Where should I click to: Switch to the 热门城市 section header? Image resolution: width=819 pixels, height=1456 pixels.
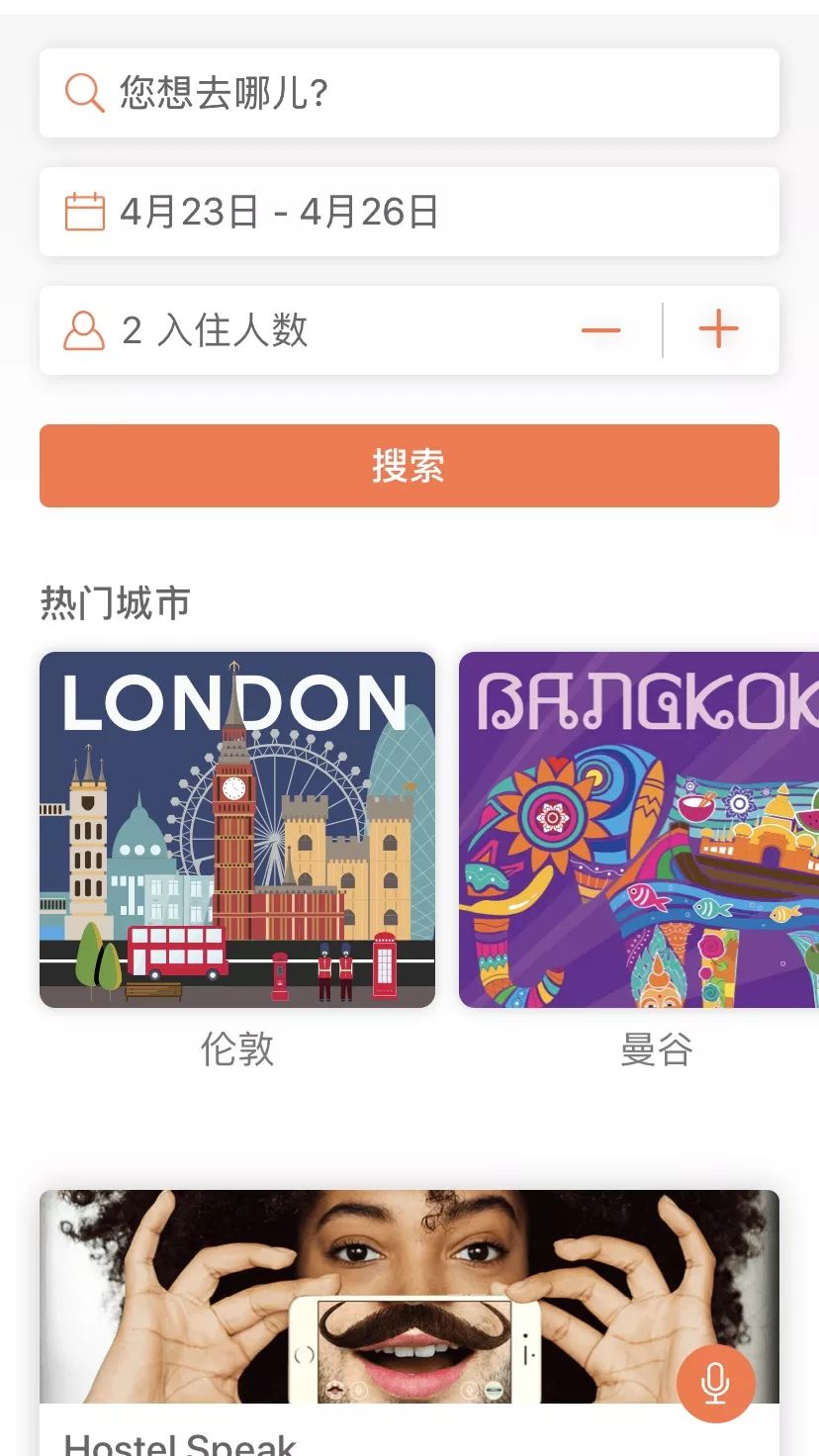[116, 601]
